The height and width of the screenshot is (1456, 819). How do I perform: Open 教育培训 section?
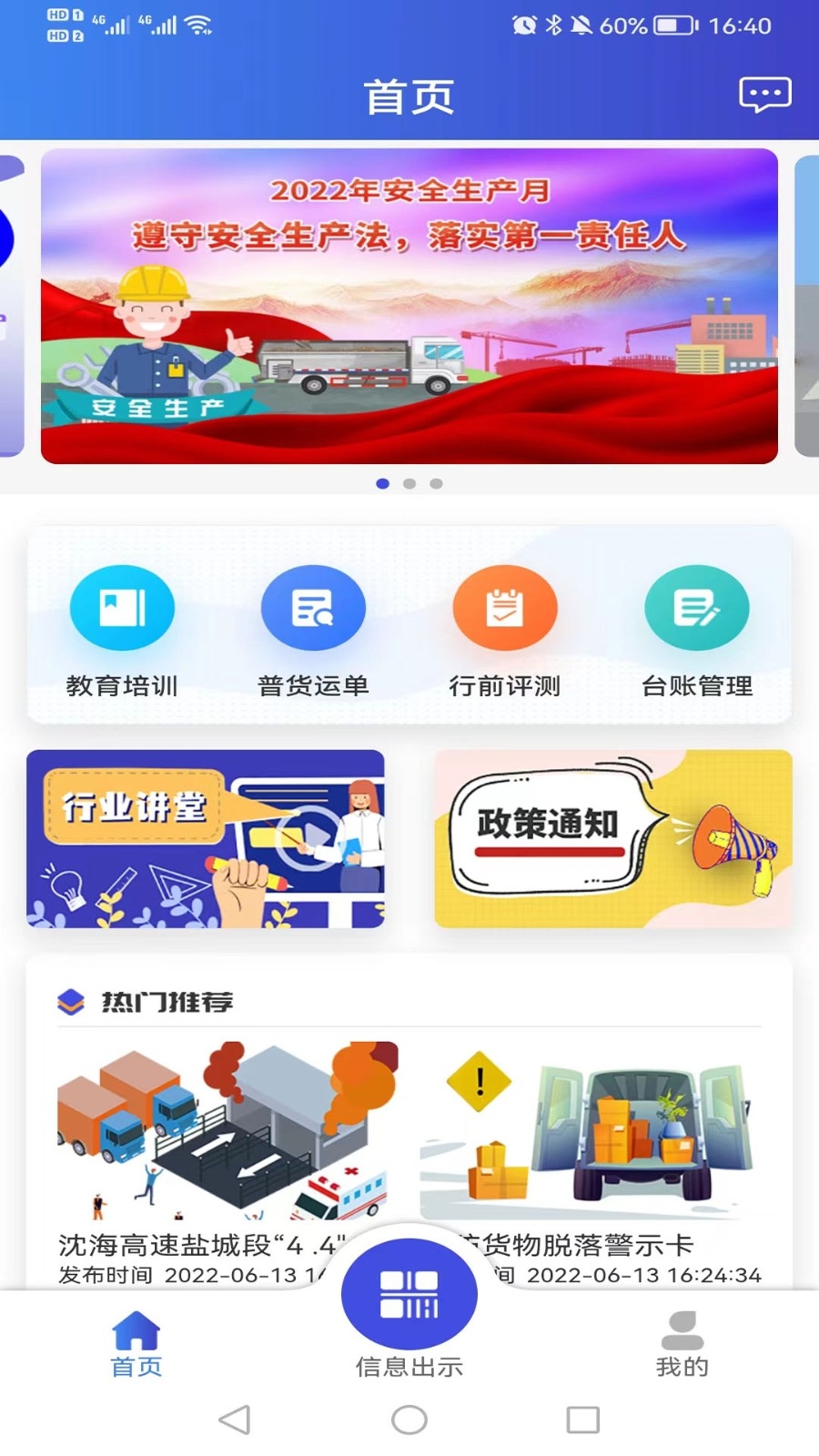pyautogui.click(x=122, y=630)
